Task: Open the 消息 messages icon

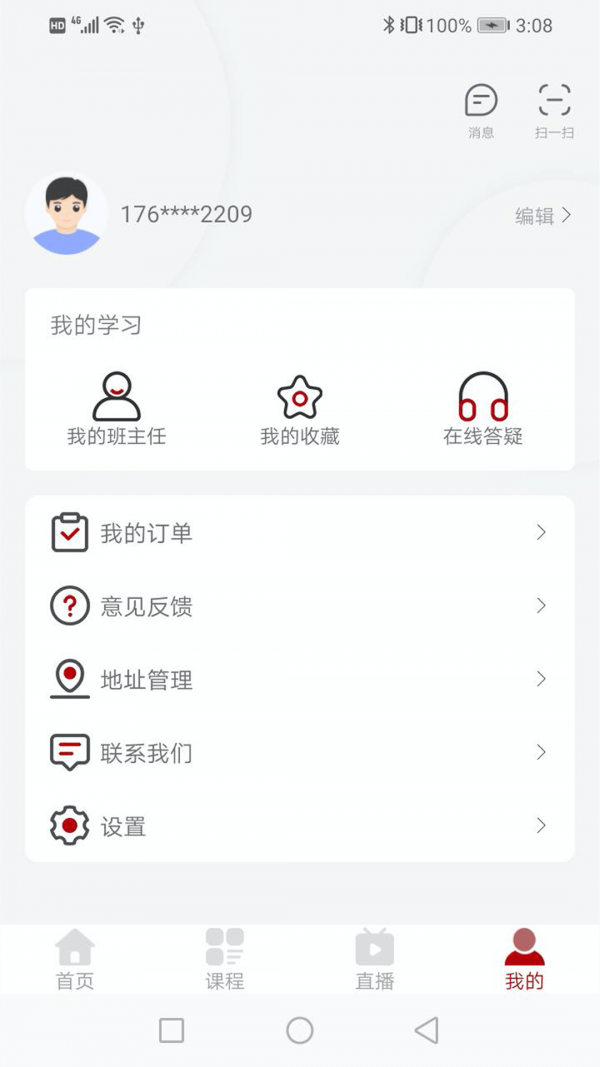Action: click(481, 108)
